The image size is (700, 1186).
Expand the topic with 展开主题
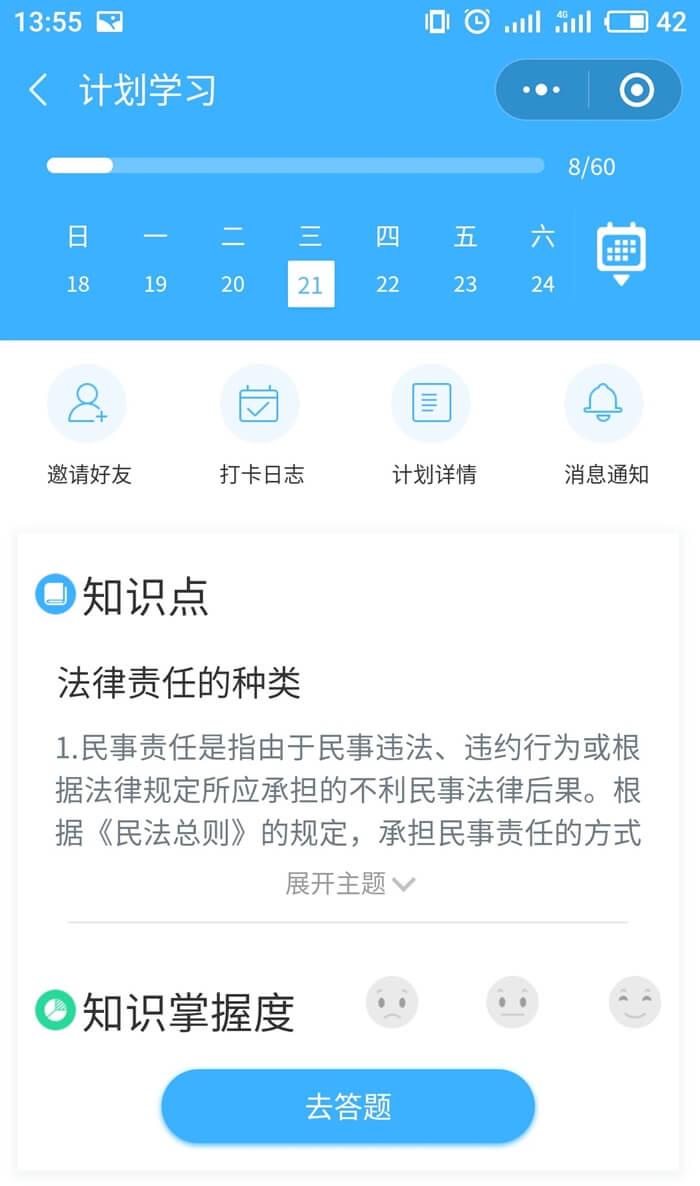pyautogui.click(x=349, y=884)
